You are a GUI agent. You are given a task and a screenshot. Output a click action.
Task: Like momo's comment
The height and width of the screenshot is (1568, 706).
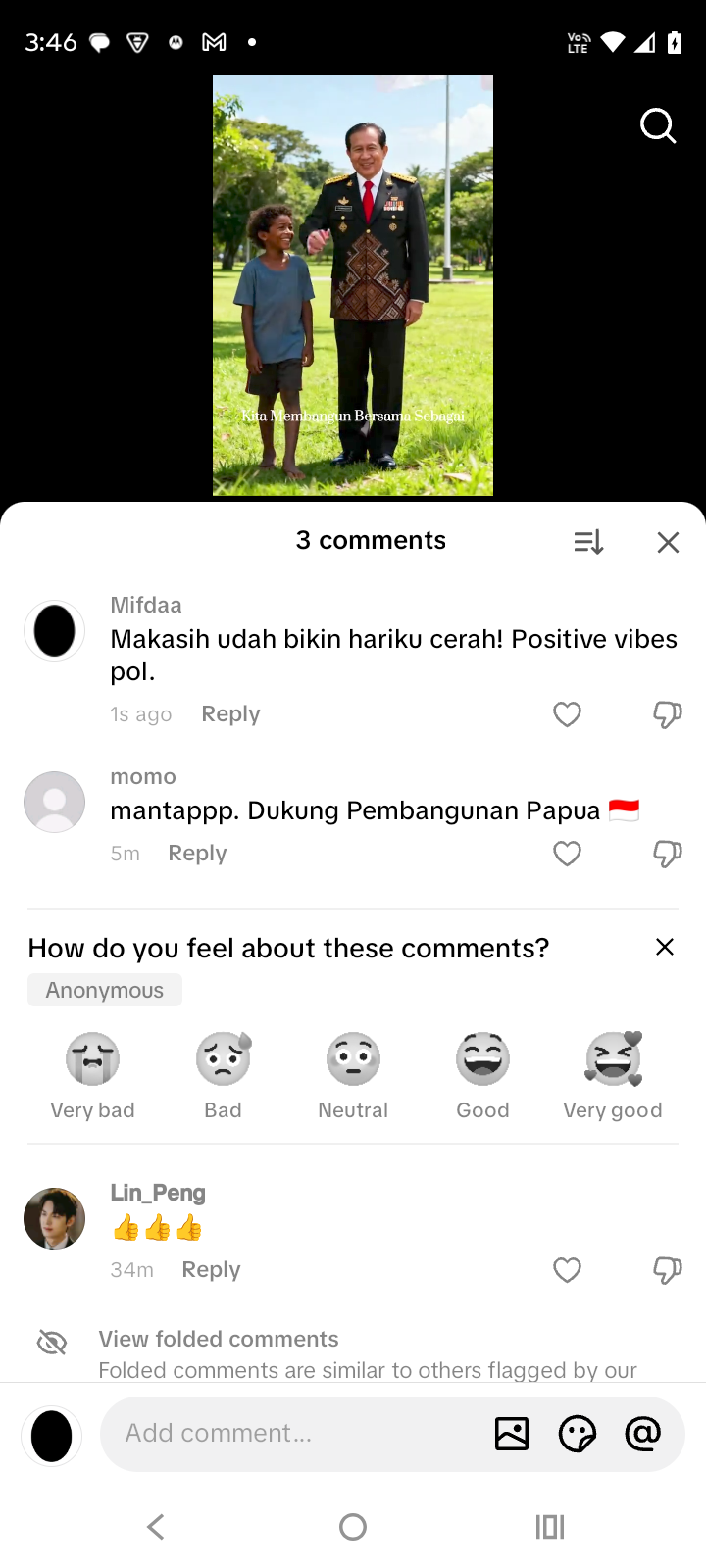coord(567,854)
